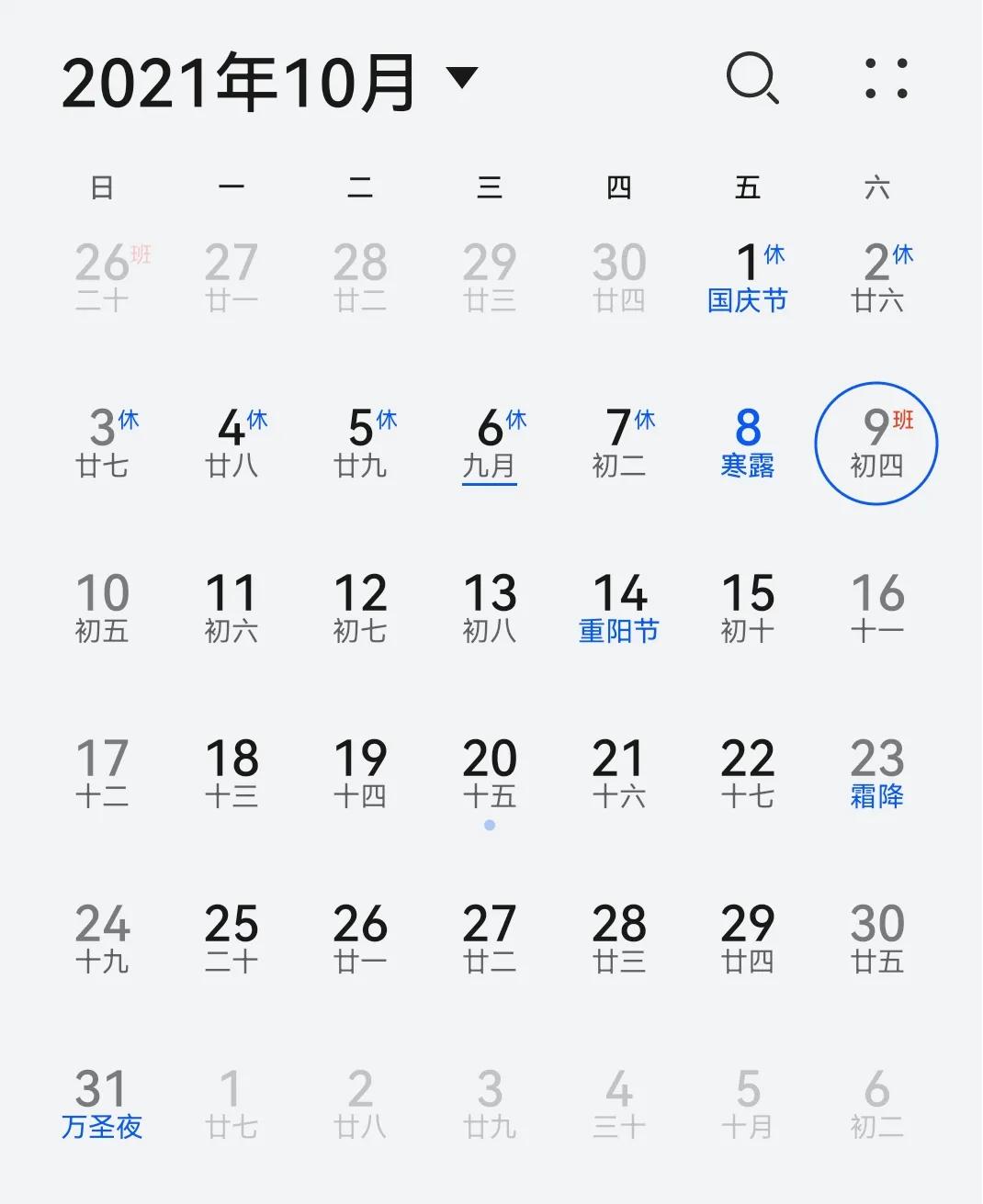
Task: Select October 9 marked 班
Action: pos(876,443)
